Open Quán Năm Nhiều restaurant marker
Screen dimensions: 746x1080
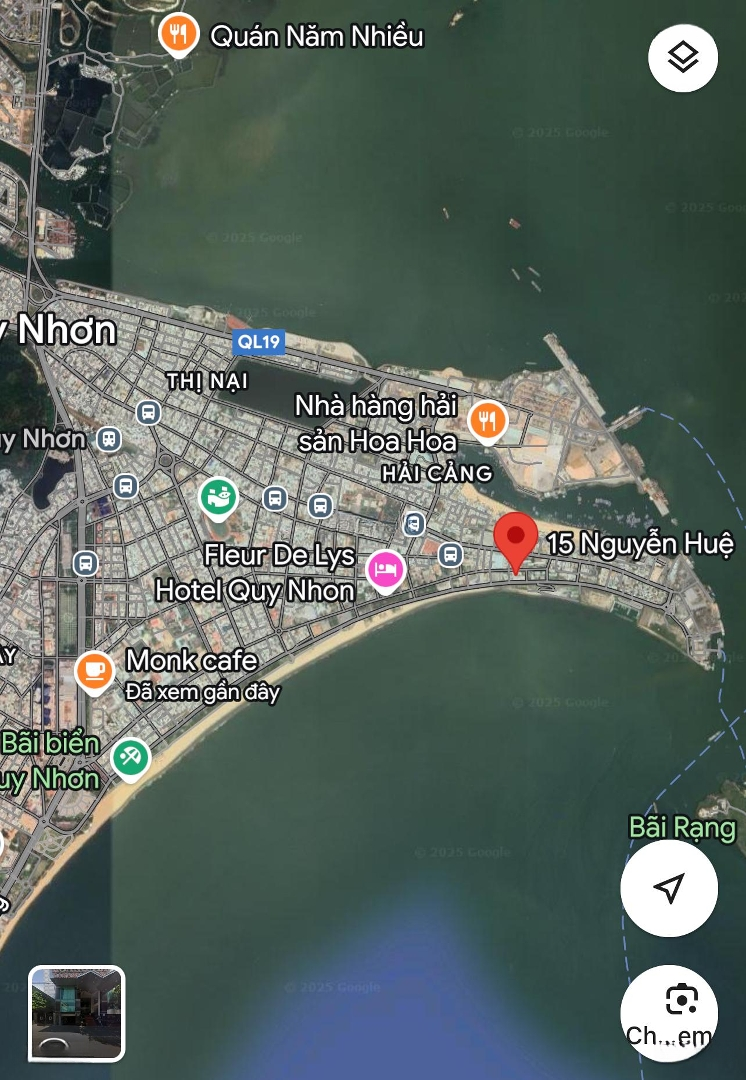coord(178,34)
